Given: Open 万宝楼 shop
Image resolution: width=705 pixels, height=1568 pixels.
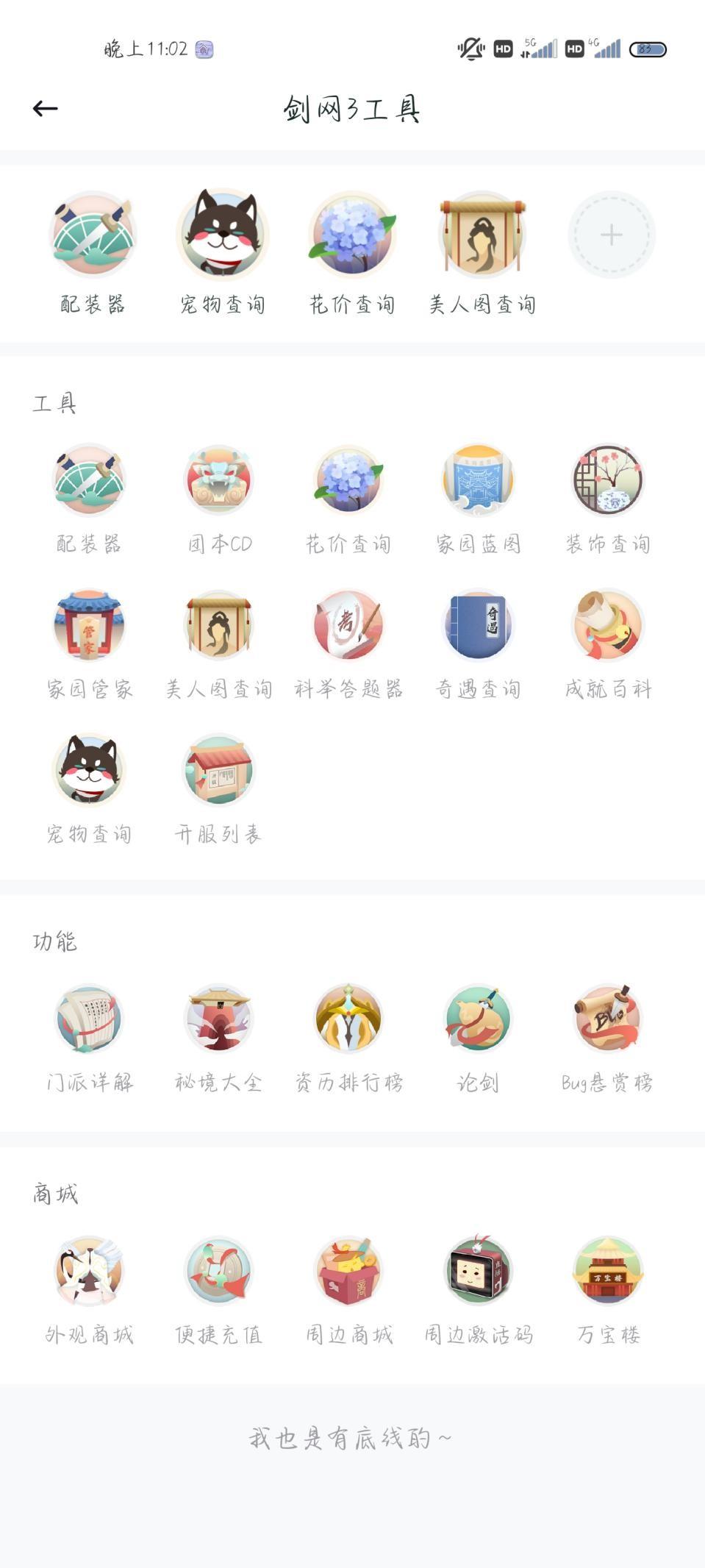Looking at the screenshot, I should point(608,1271).
